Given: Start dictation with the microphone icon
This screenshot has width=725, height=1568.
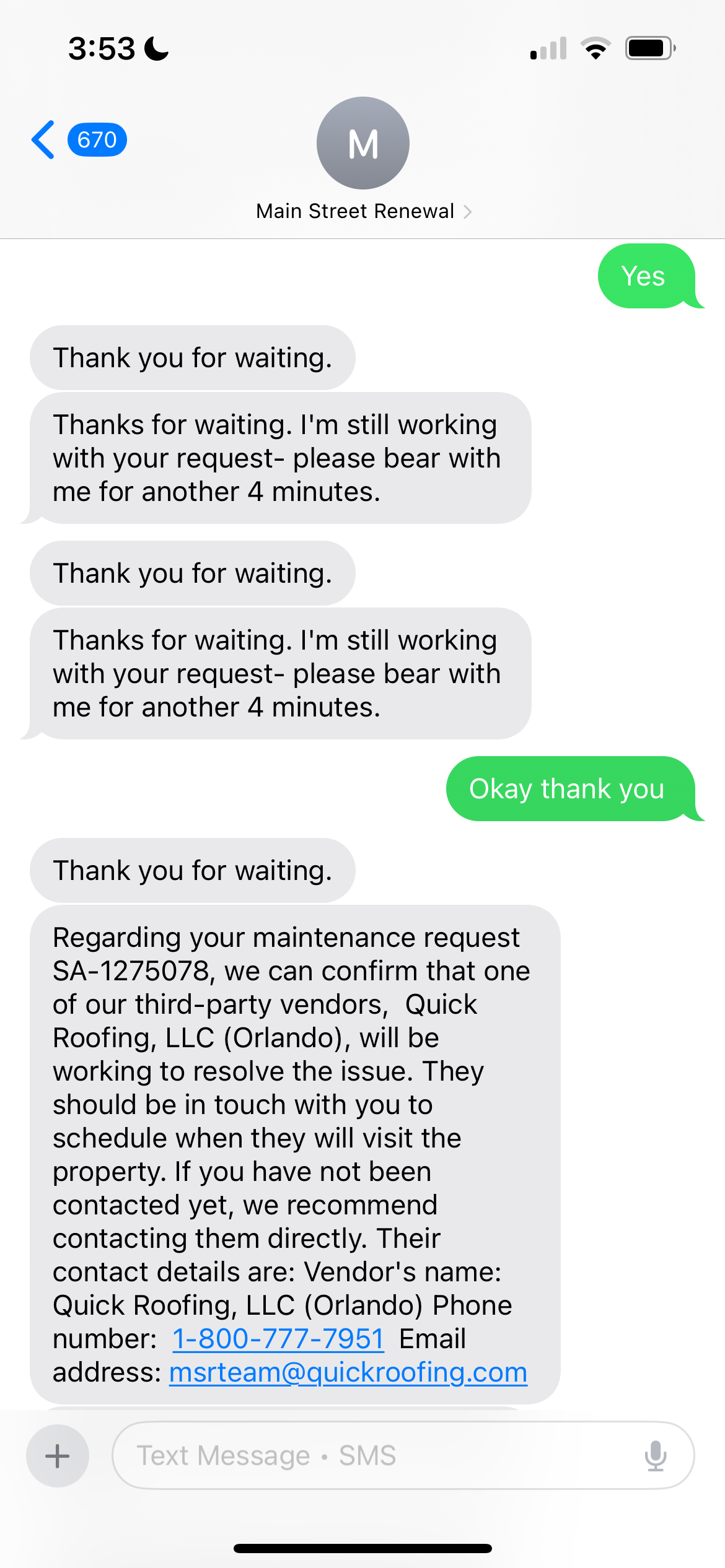Looking at the screenshot, I should 655,1455.
